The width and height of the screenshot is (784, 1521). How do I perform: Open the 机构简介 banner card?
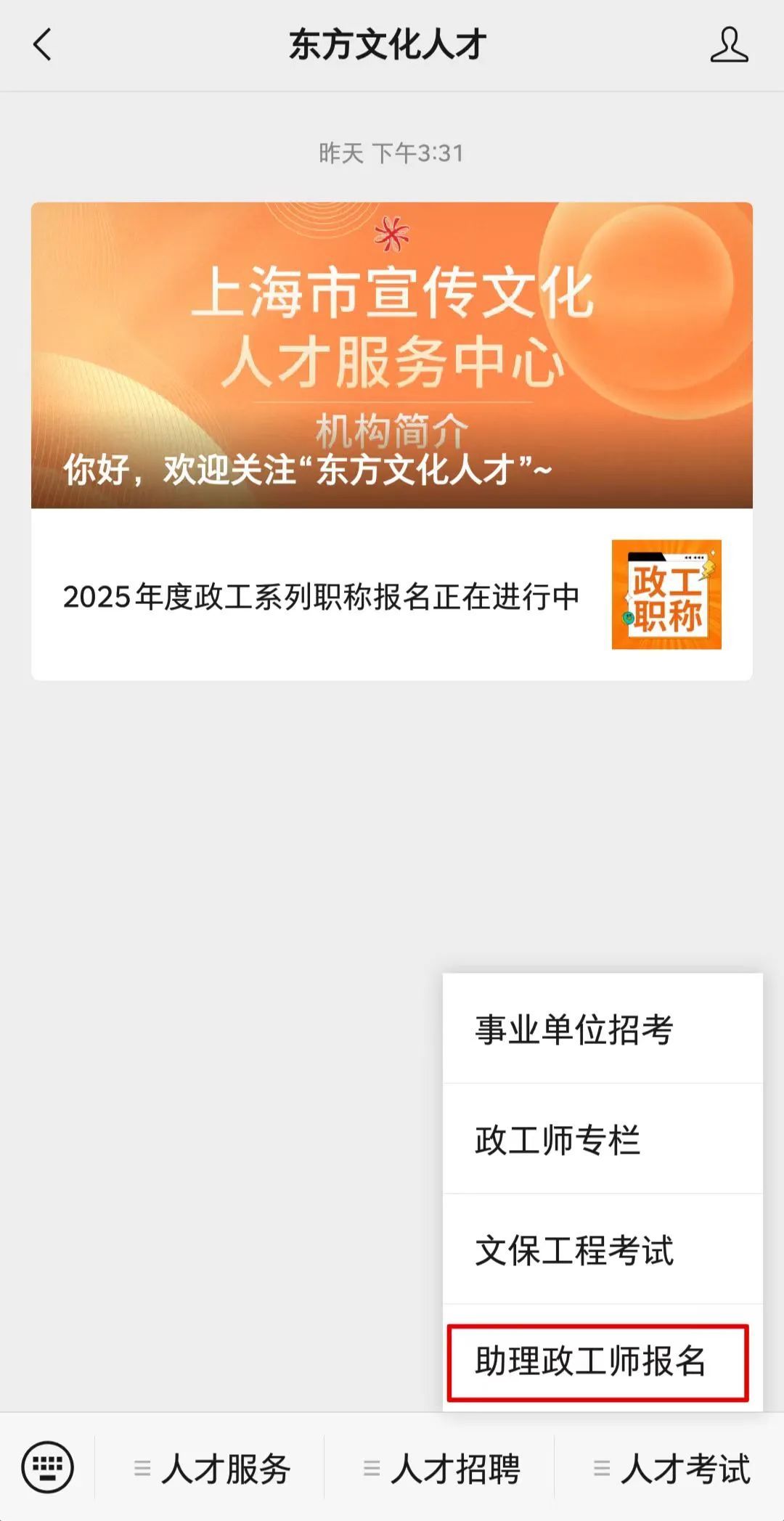click(x=391, y=355)
